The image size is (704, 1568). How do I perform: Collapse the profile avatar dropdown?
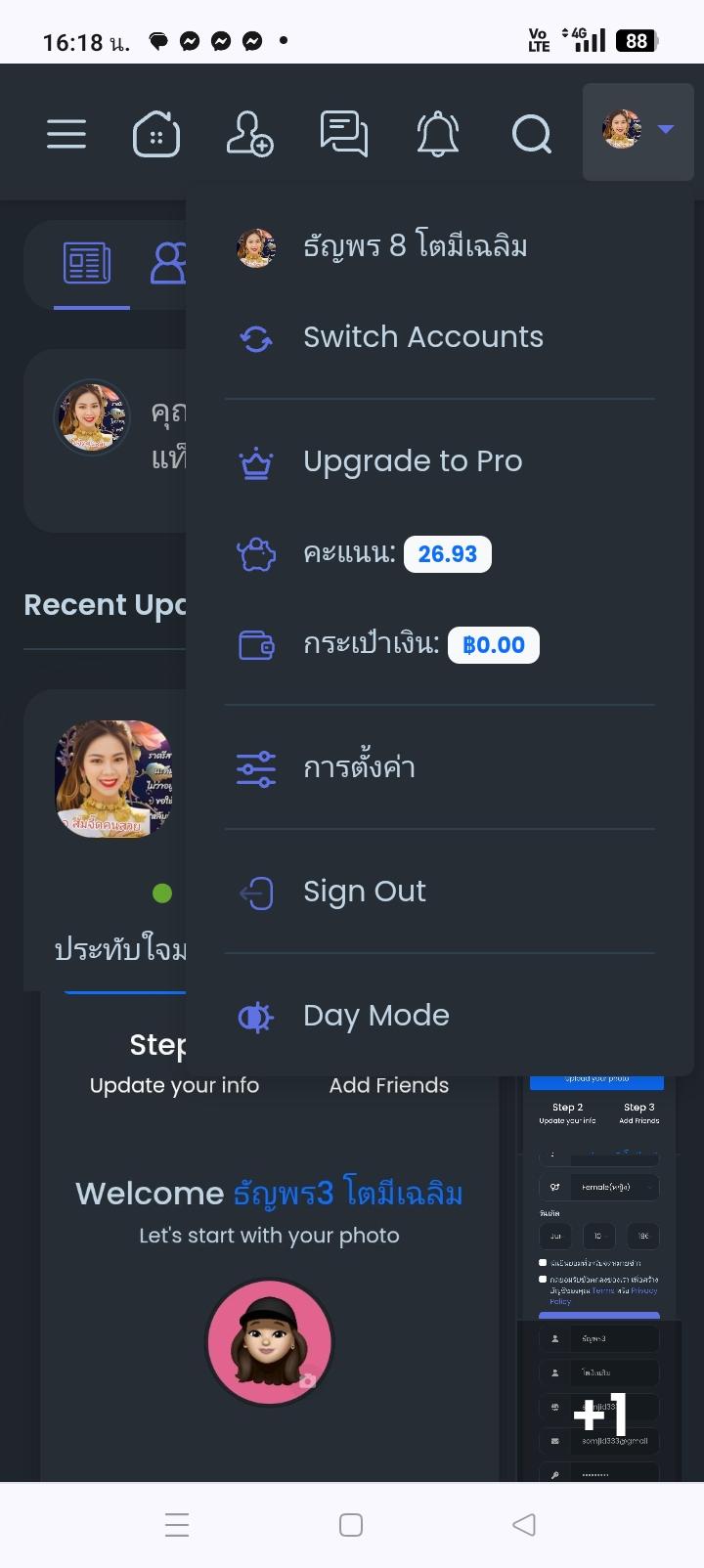click(x=638, y=131)
